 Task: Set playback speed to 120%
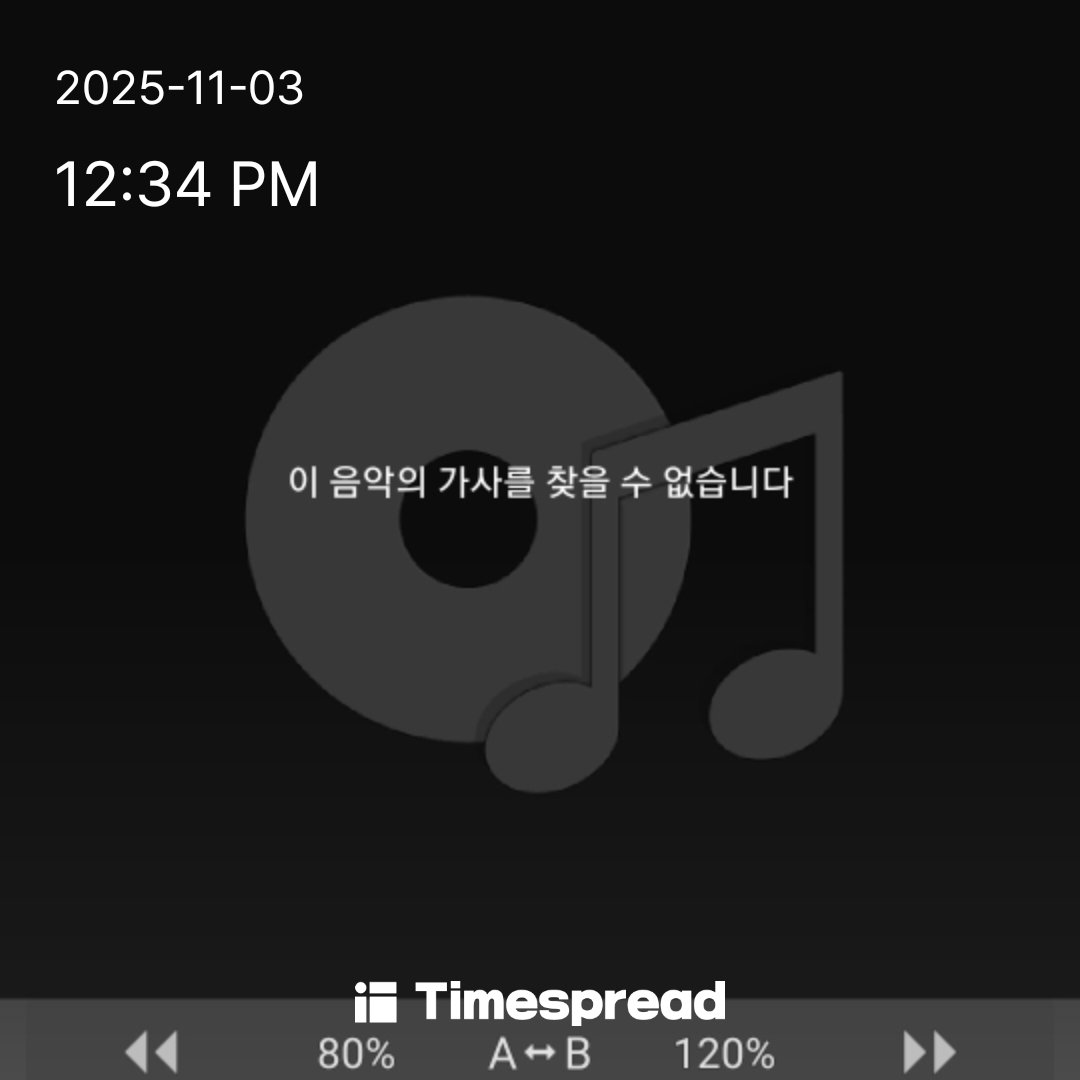(724, 1054)
